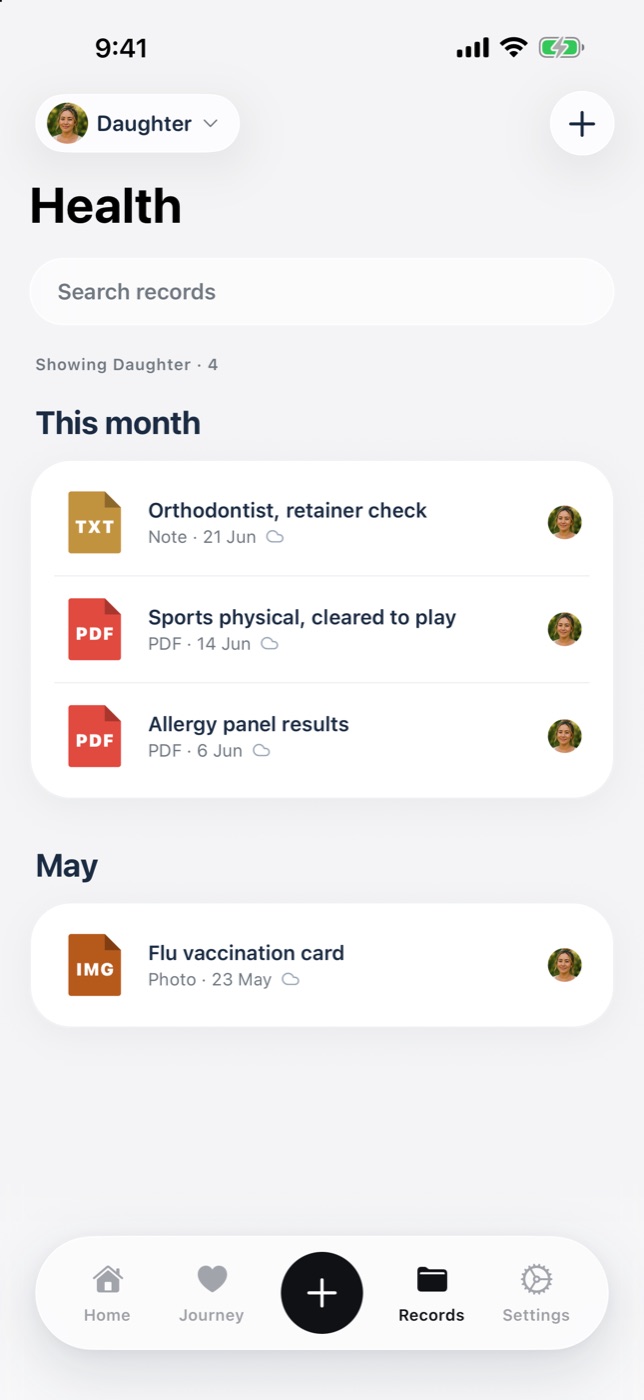Focus the Search records field
Screen dimensions: 644x1400
[322, 292]
